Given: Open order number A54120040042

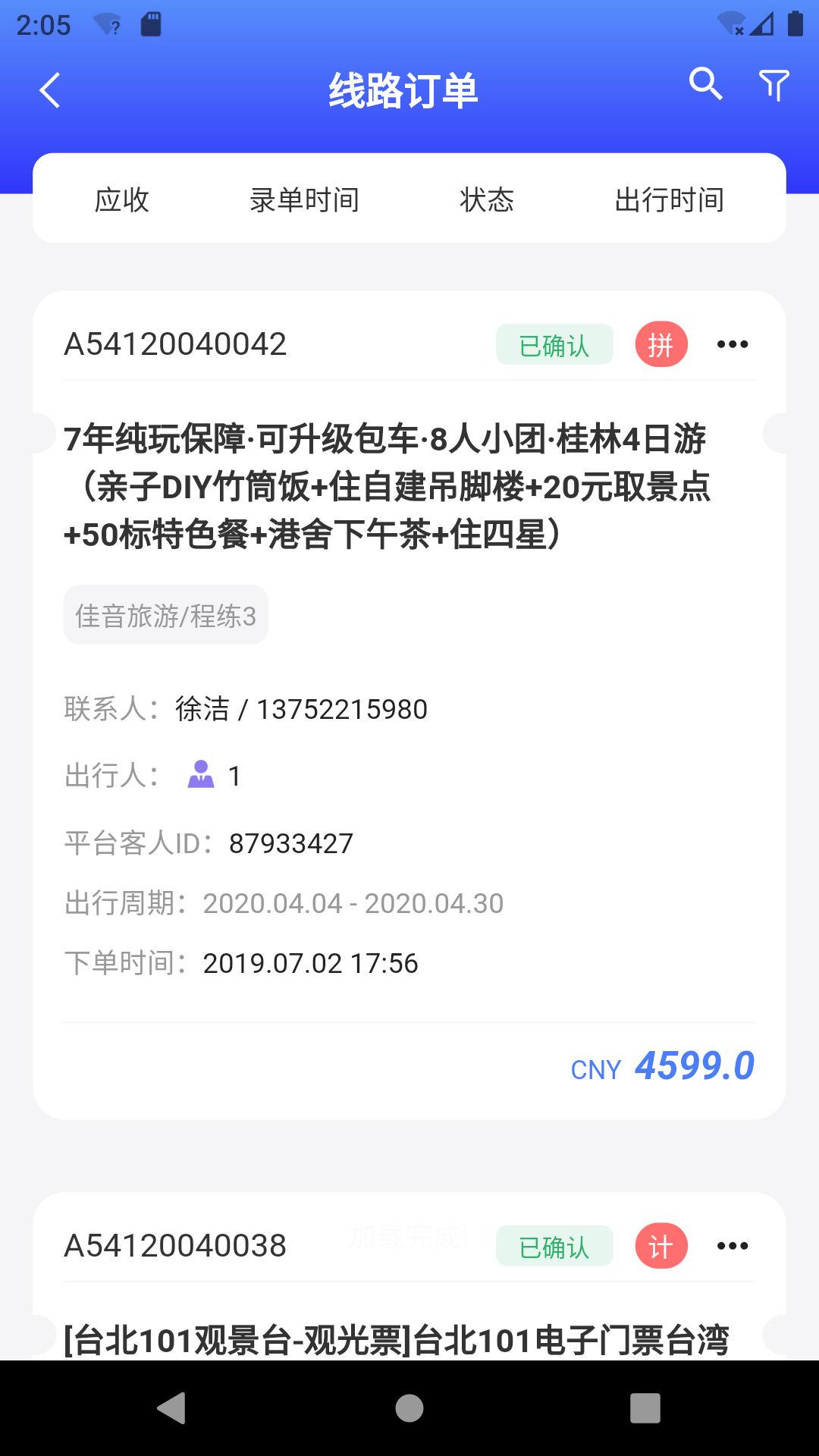Looking at the screenshot, I should click(174, 344).
